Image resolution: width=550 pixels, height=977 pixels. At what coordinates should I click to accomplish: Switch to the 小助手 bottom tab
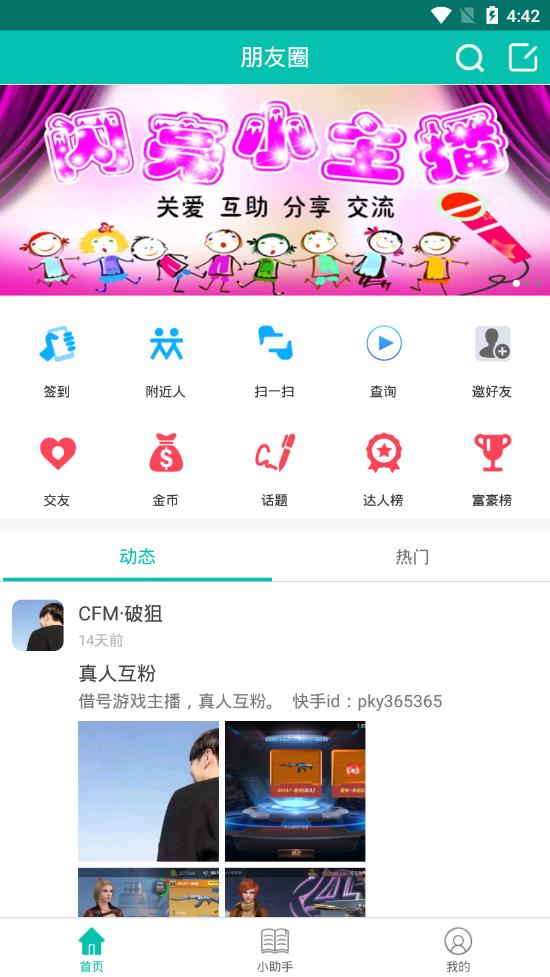tap(275, 949)
